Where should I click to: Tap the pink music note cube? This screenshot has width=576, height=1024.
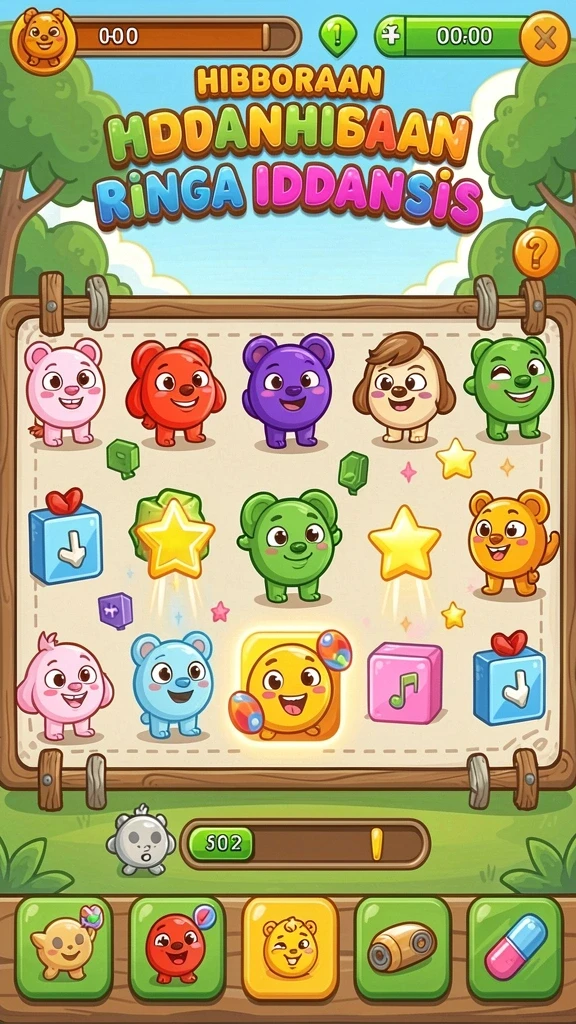coord(404,682)
